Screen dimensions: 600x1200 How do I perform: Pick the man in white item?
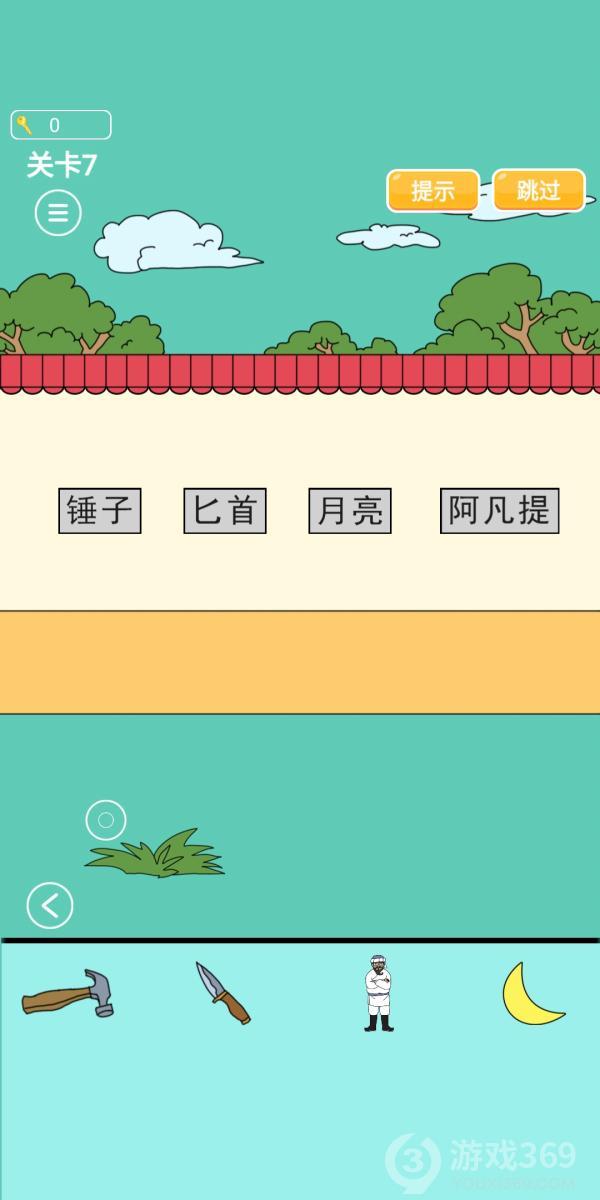(x=379, y=993)
